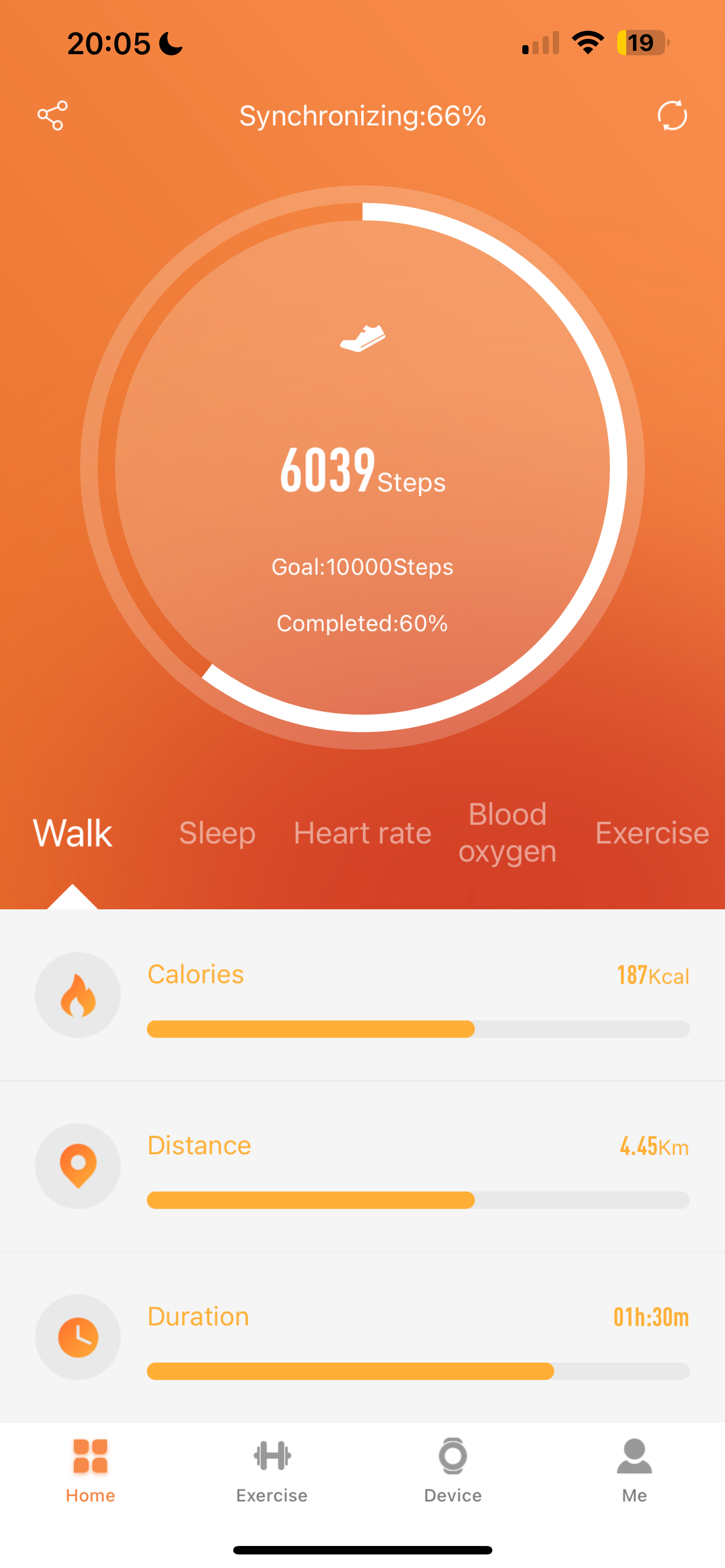Open the Blood oxygen tab
This screenshot has width=725, height=1568.
(507, 833)
